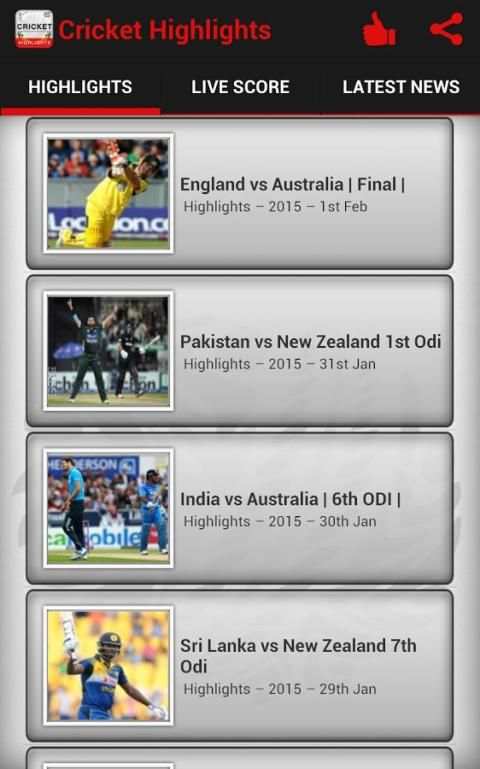This screenshot has width=480, height=769.
Task: Open Pakistan vs New Zealand 1st Odi highlights
Action: pos(239,351)
